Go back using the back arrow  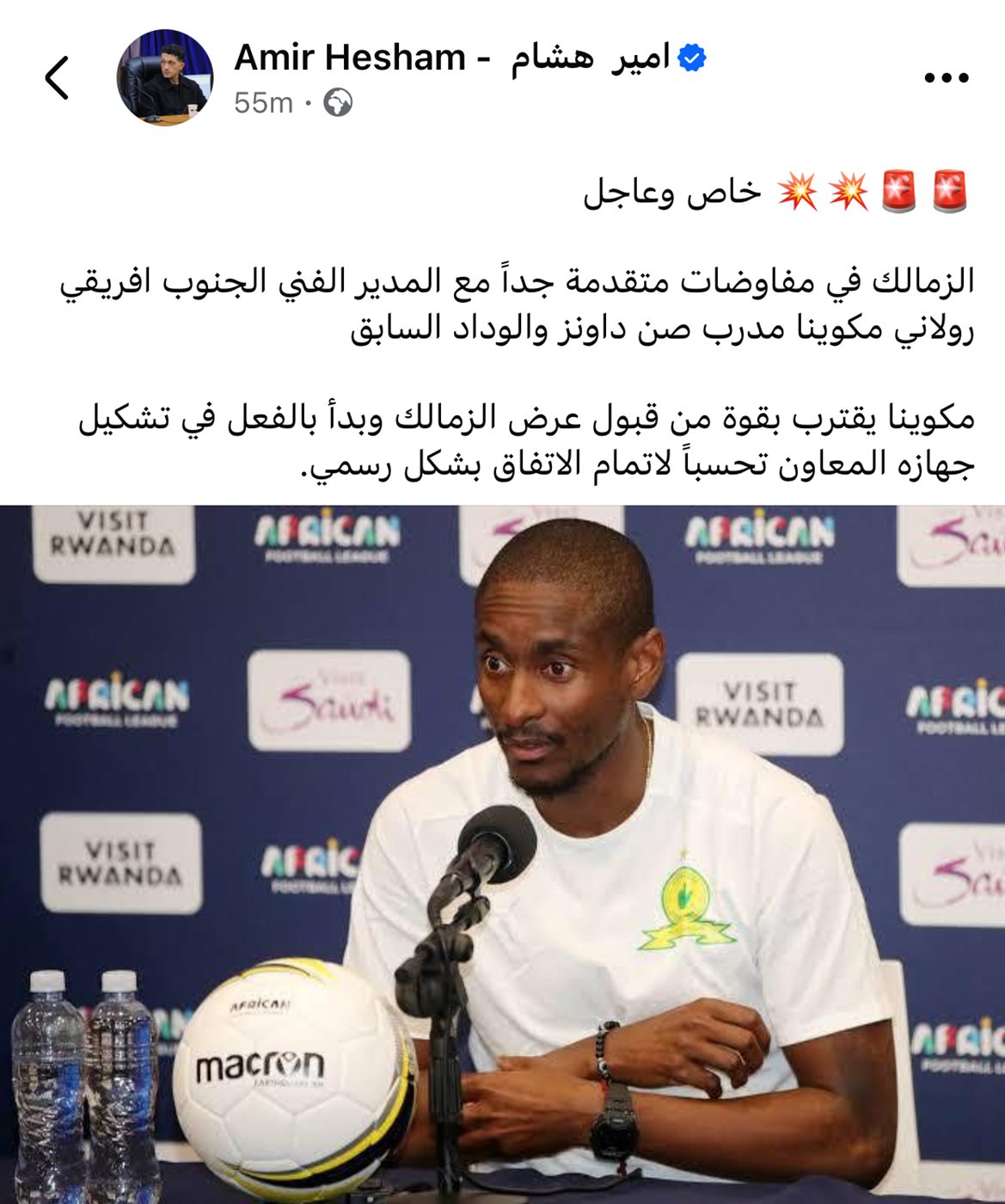[x=58, y=78]
